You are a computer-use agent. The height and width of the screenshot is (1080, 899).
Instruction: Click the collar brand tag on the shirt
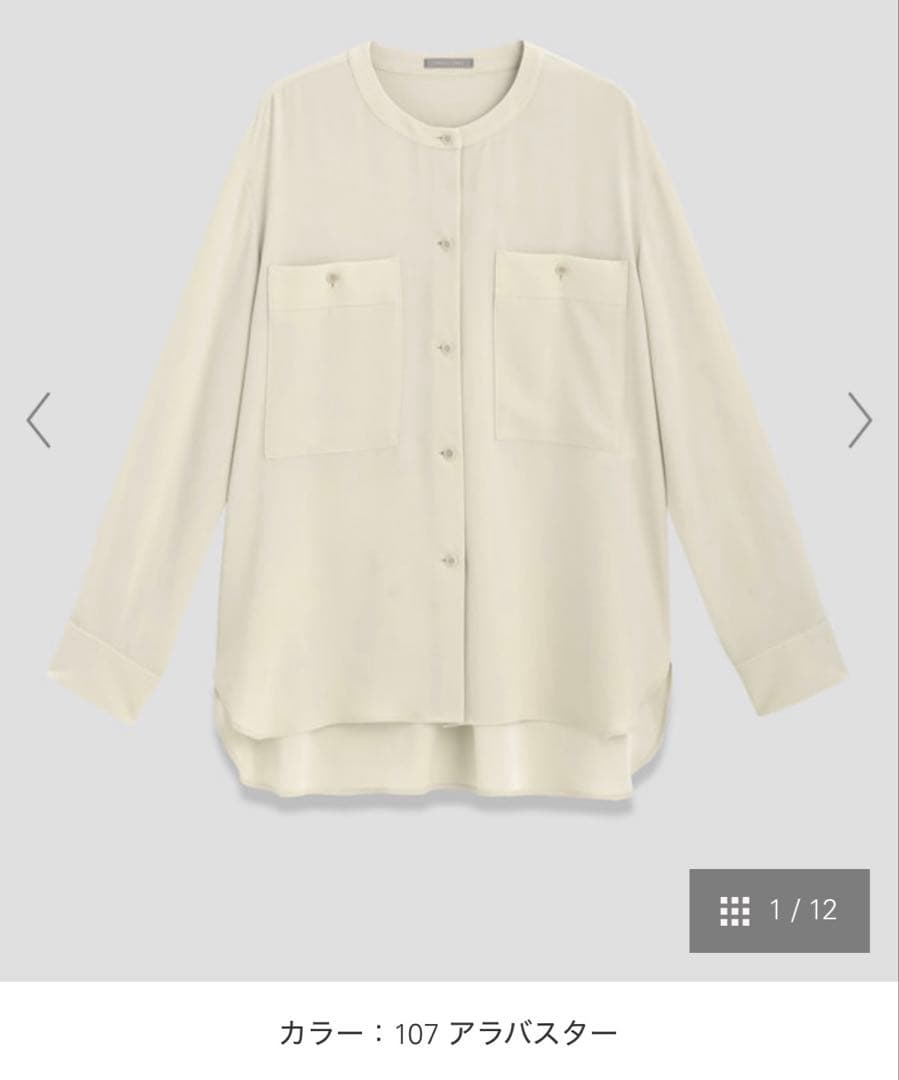click(x=449, y=62)
